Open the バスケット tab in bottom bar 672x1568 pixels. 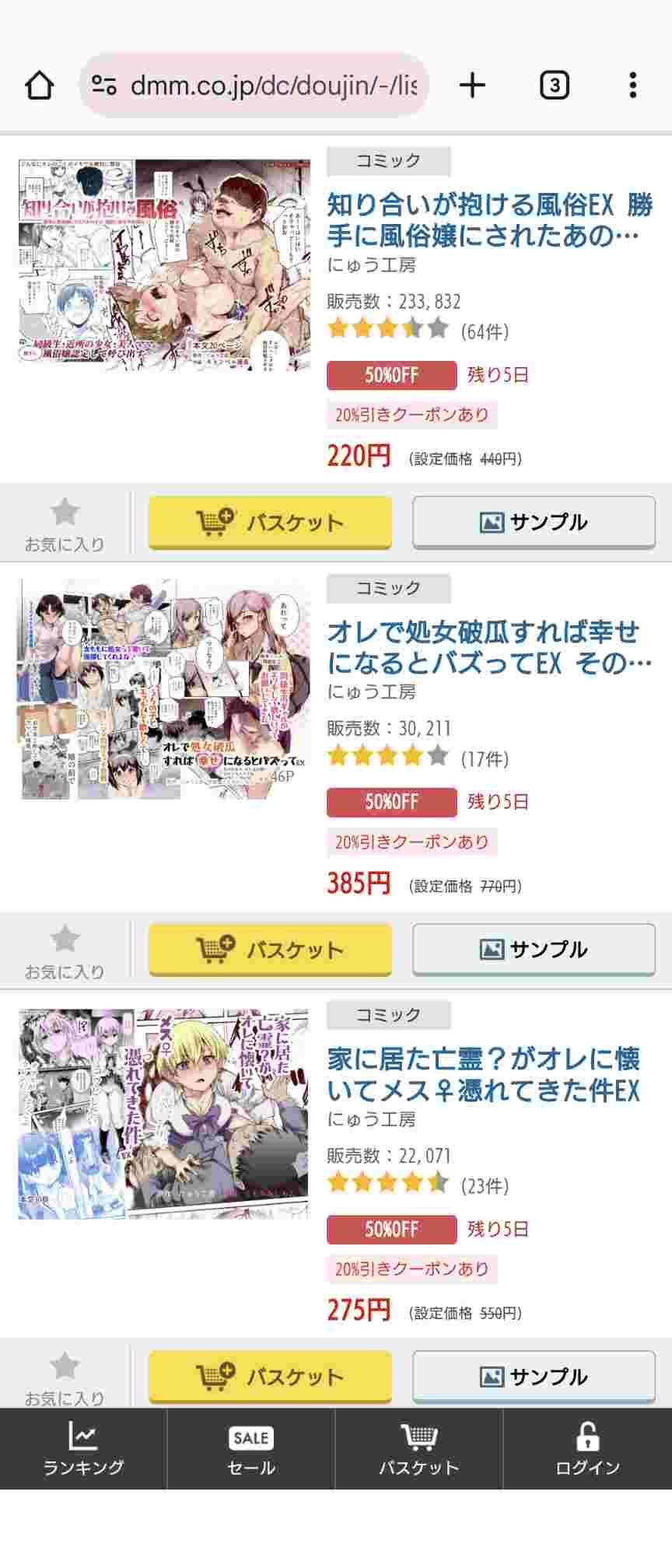(x=419, y=1449)
